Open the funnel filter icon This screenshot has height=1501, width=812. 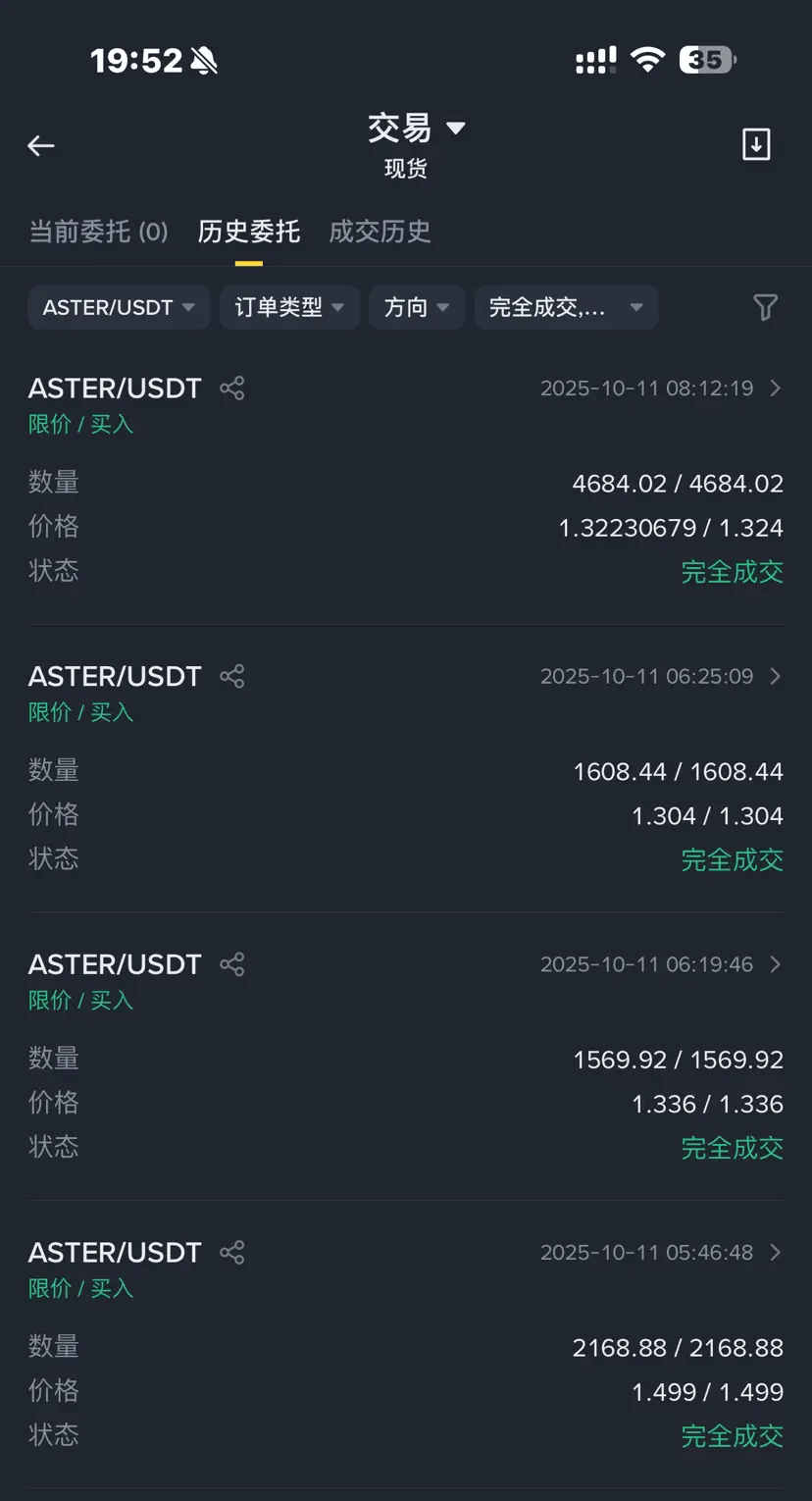[x=765, y=308]
